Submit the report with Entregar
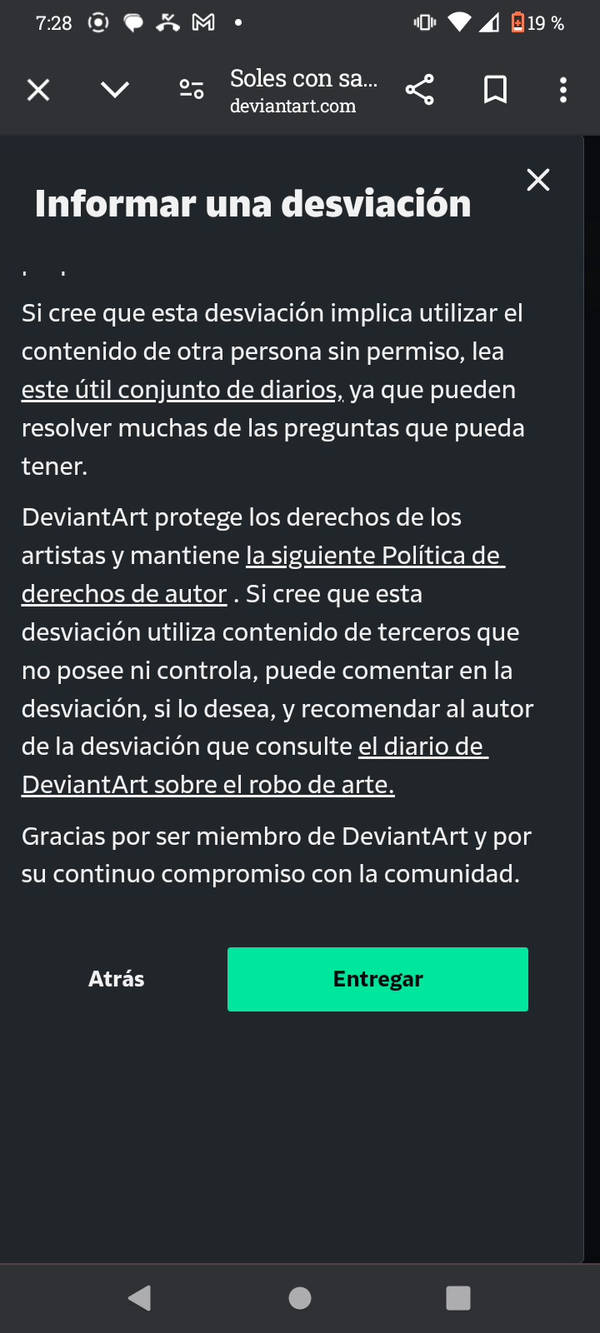Viewport: 600px width, 1333px height. [x=377, y=979]
